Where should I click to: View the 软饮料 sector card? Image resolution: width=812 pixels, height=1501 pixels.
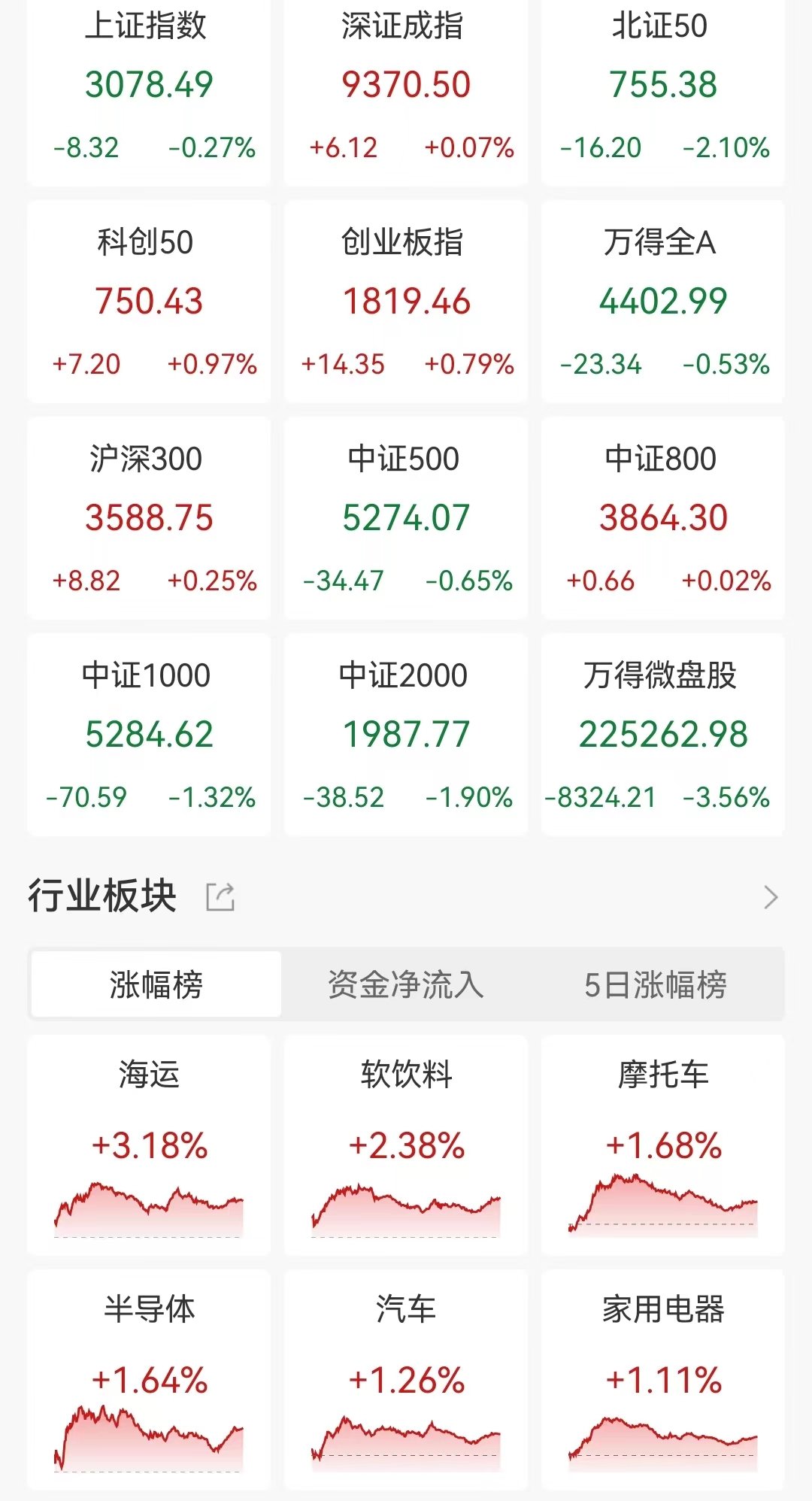click(406, 1145)
